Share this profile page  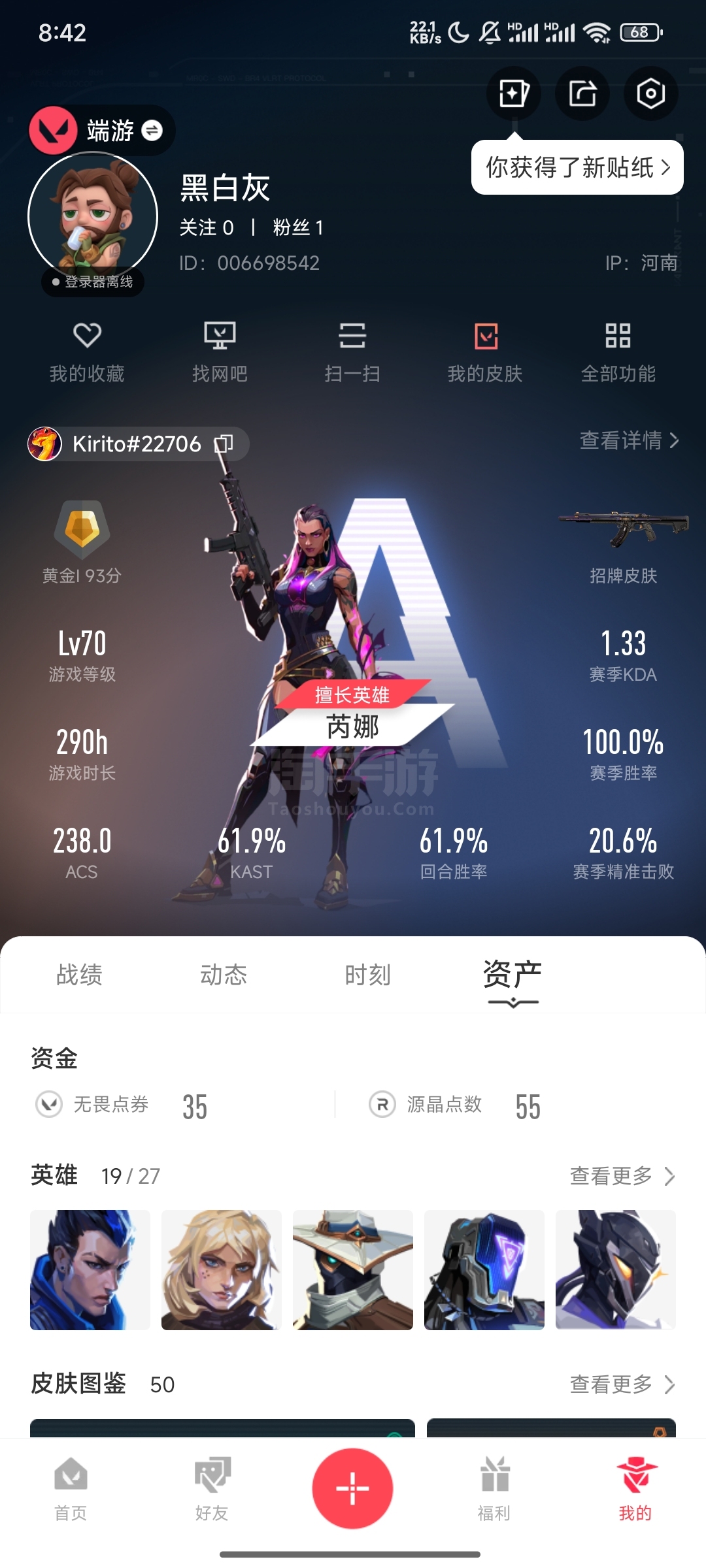tap(582, 93)
